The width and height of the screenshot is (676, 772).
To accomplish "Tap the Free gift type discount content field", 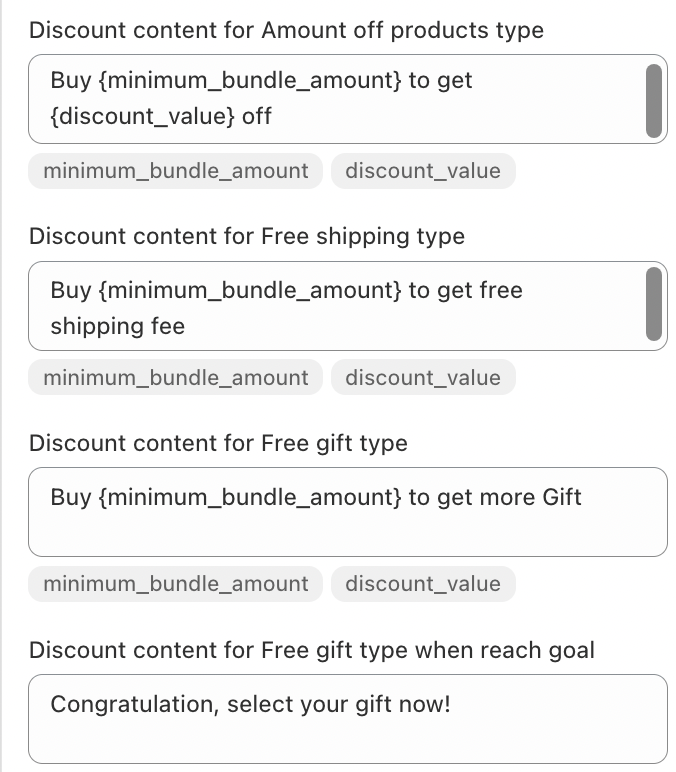I will (x=347, y=512).
